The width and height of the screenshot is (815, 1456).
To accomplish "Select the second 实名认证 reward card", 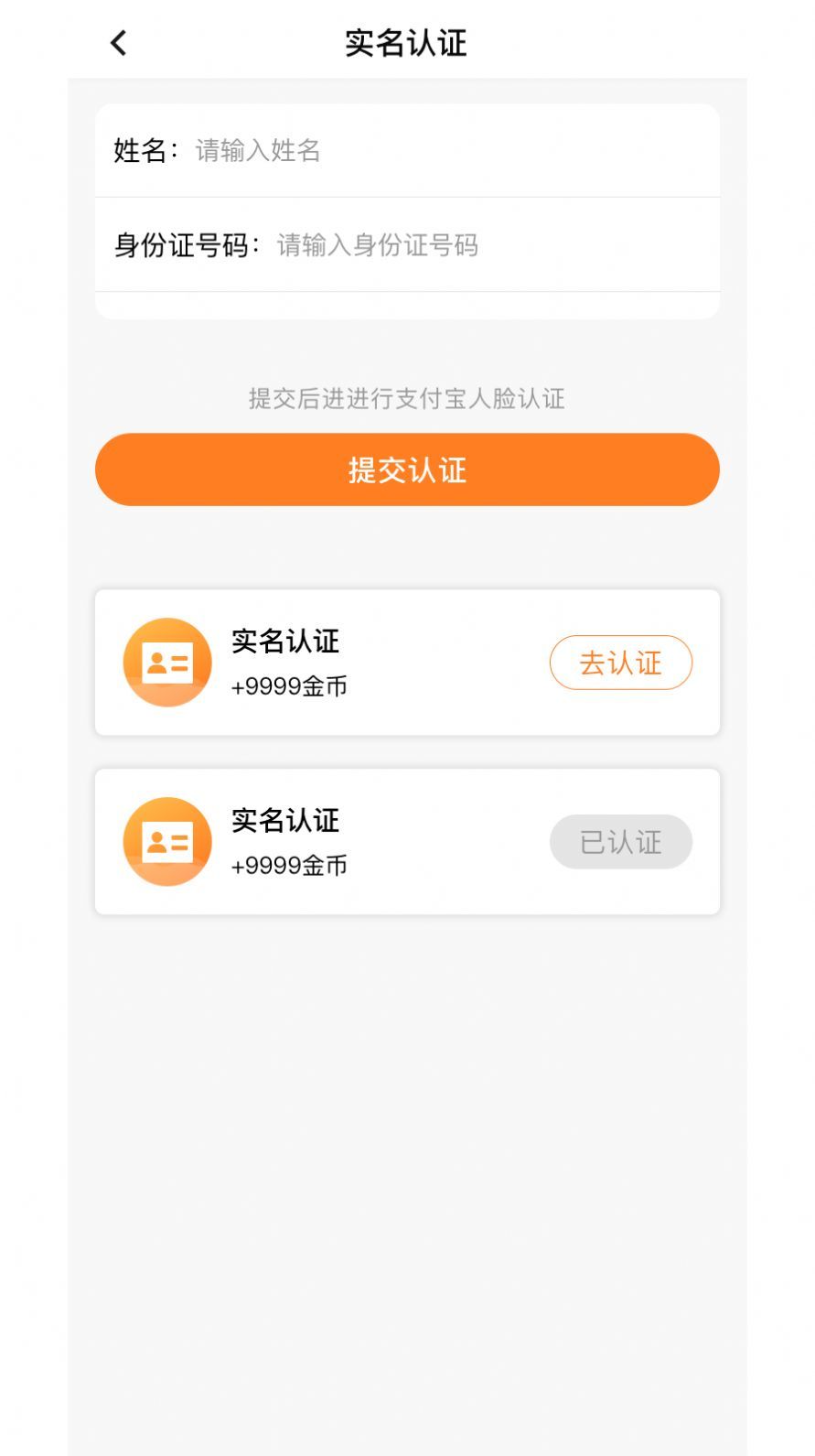I will pos(407,841).
